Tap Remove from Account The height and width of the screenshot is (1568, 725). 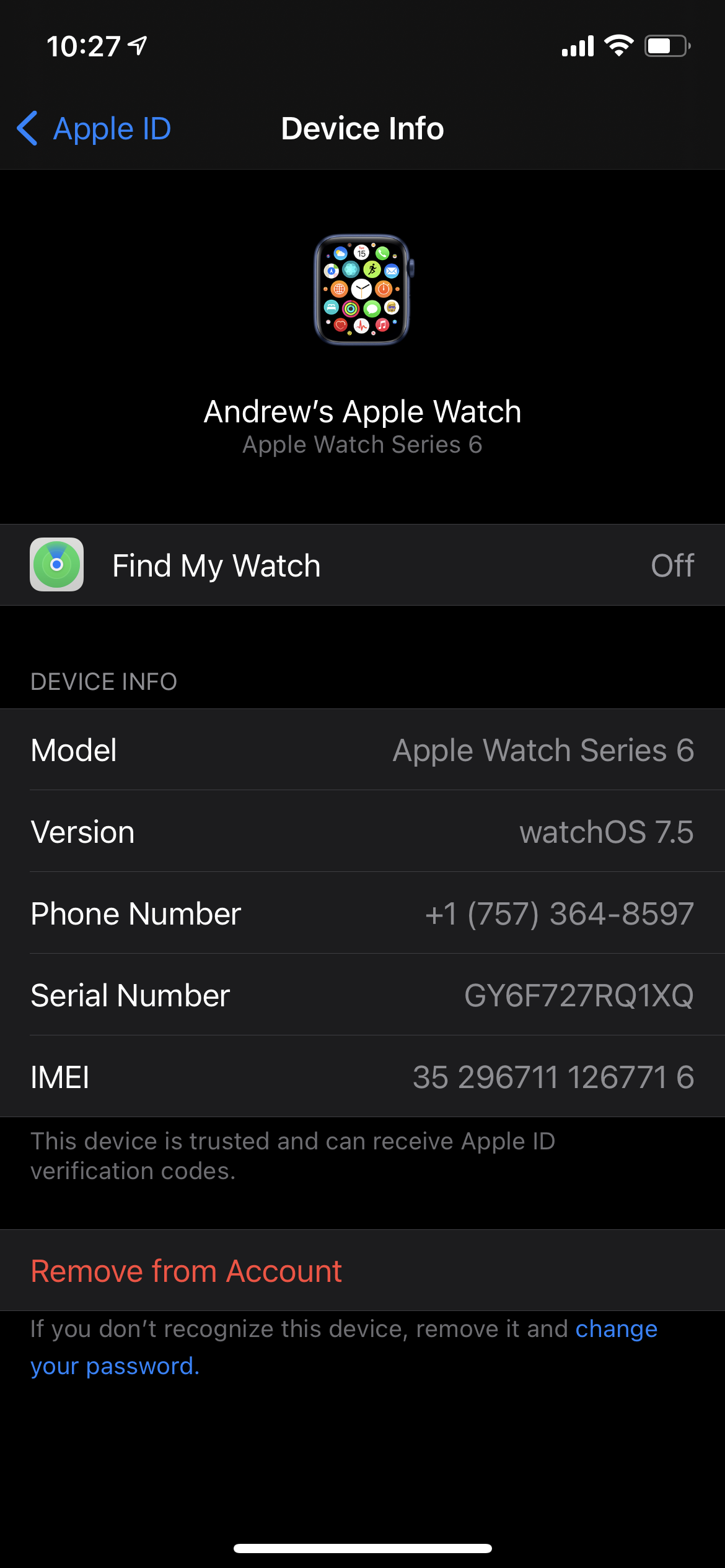coord(187,1271)
